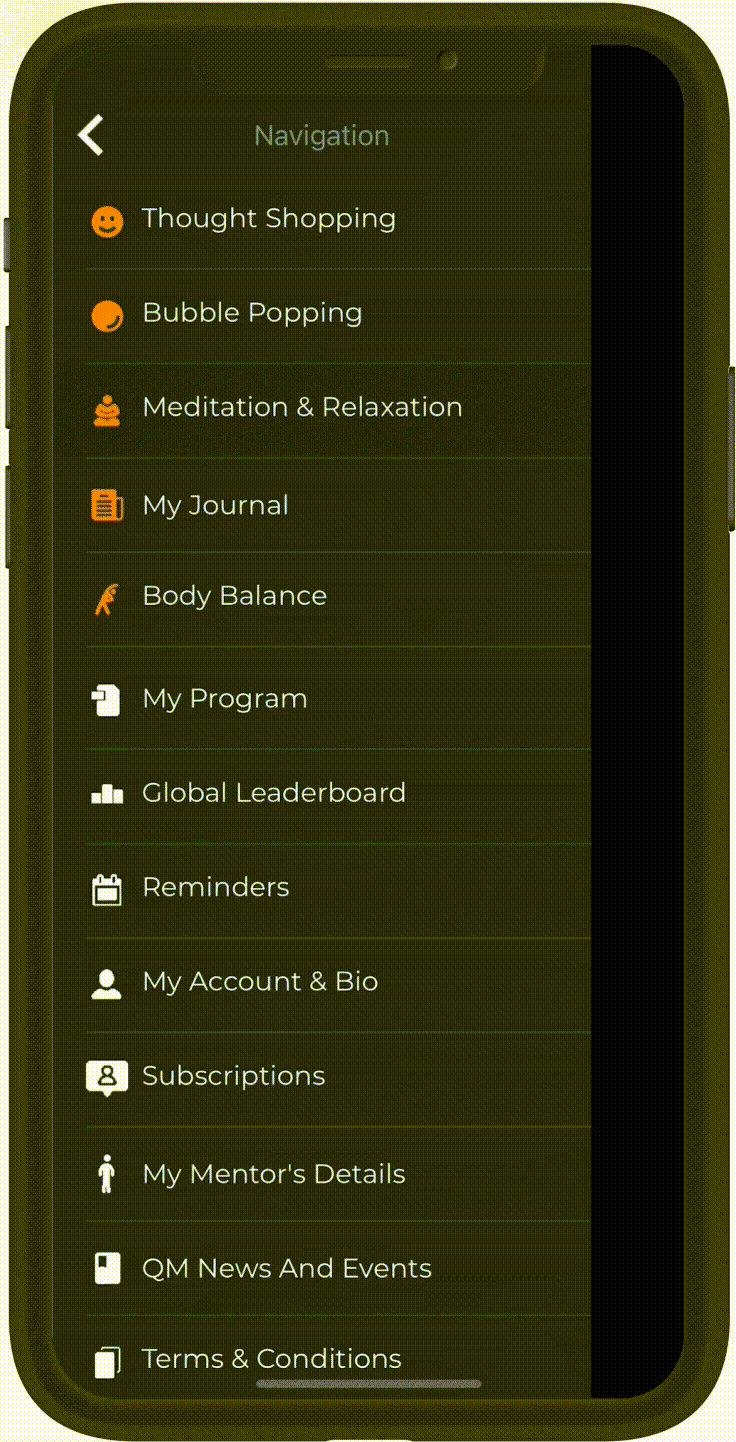Select Body Balance
This screenshot has height=1442, width=736.
click(234, 596)
